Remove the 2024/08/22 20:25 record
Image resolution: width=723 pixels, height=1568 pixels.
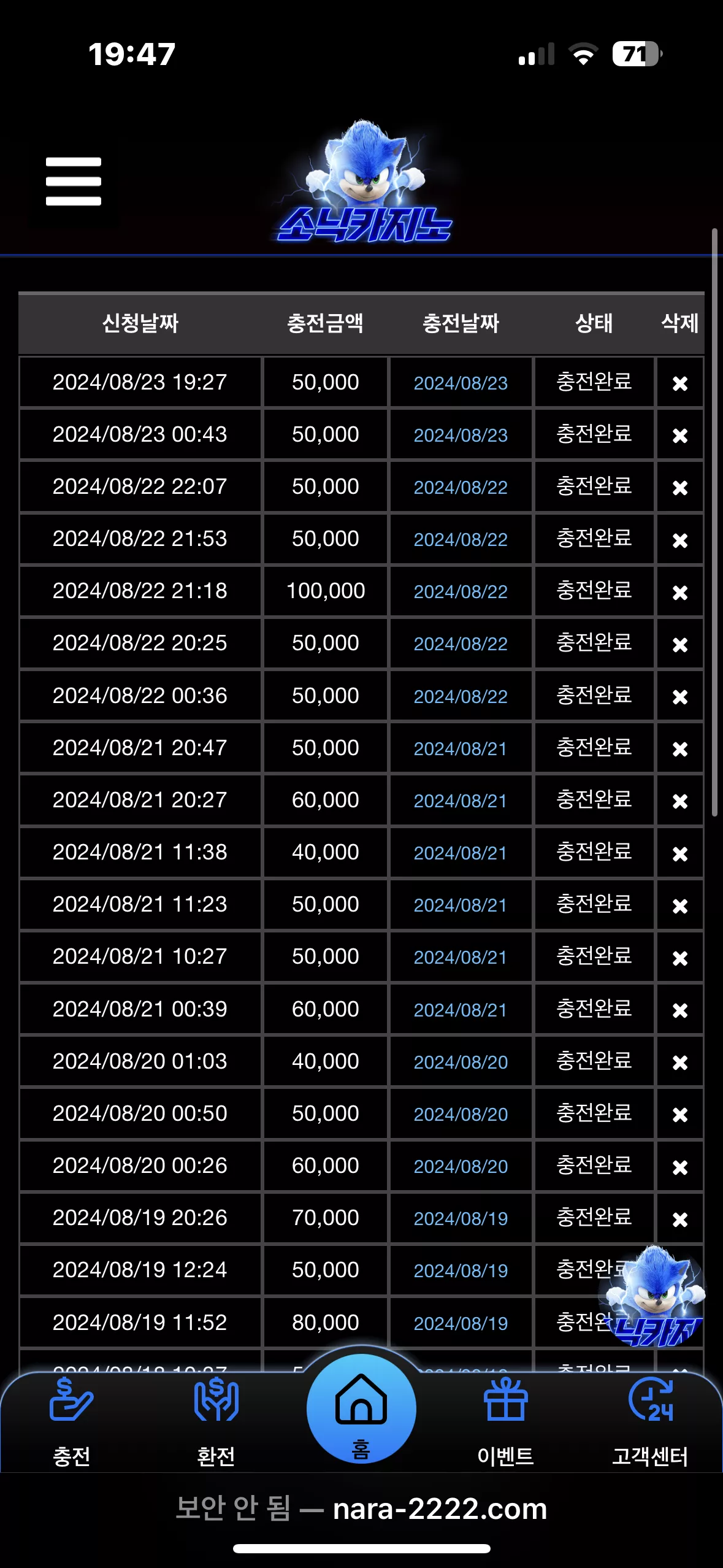680,644
